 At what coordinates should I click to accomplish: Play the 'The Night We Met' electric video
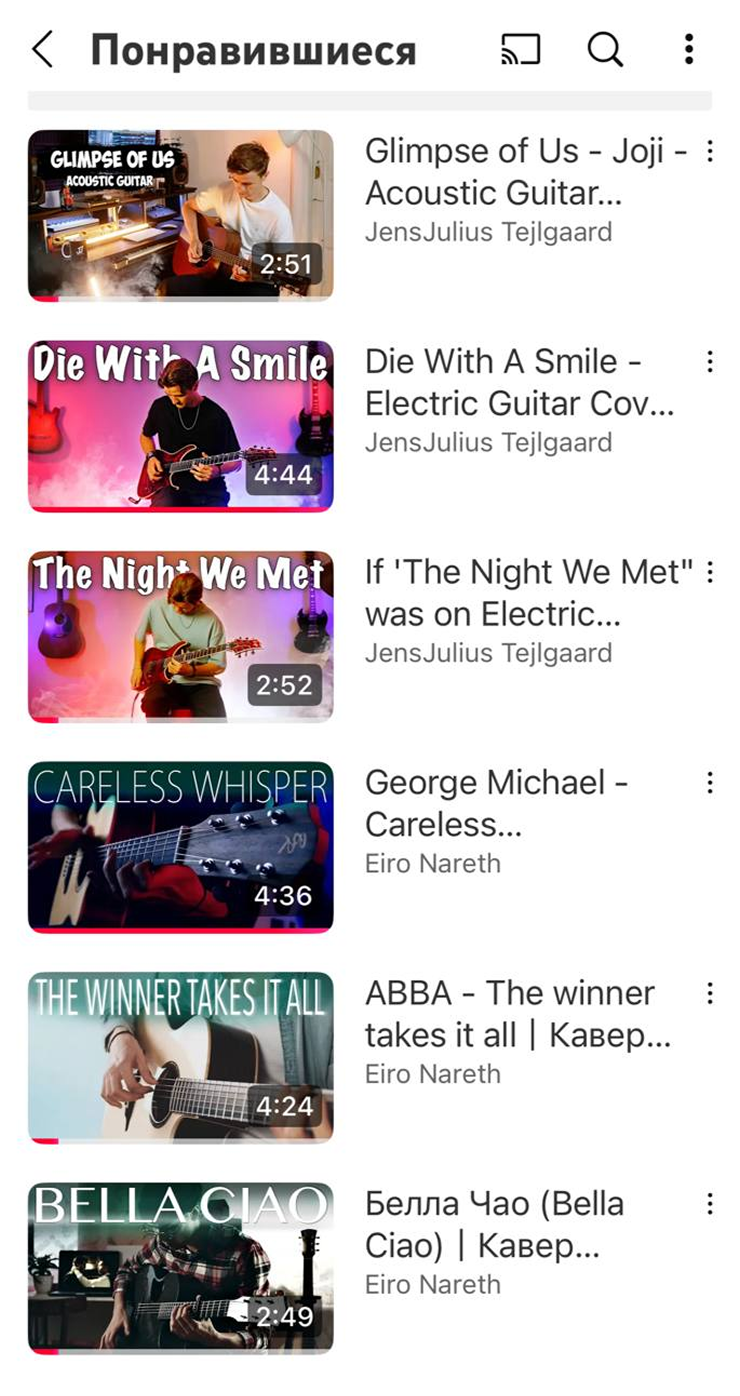click(180, 636)
